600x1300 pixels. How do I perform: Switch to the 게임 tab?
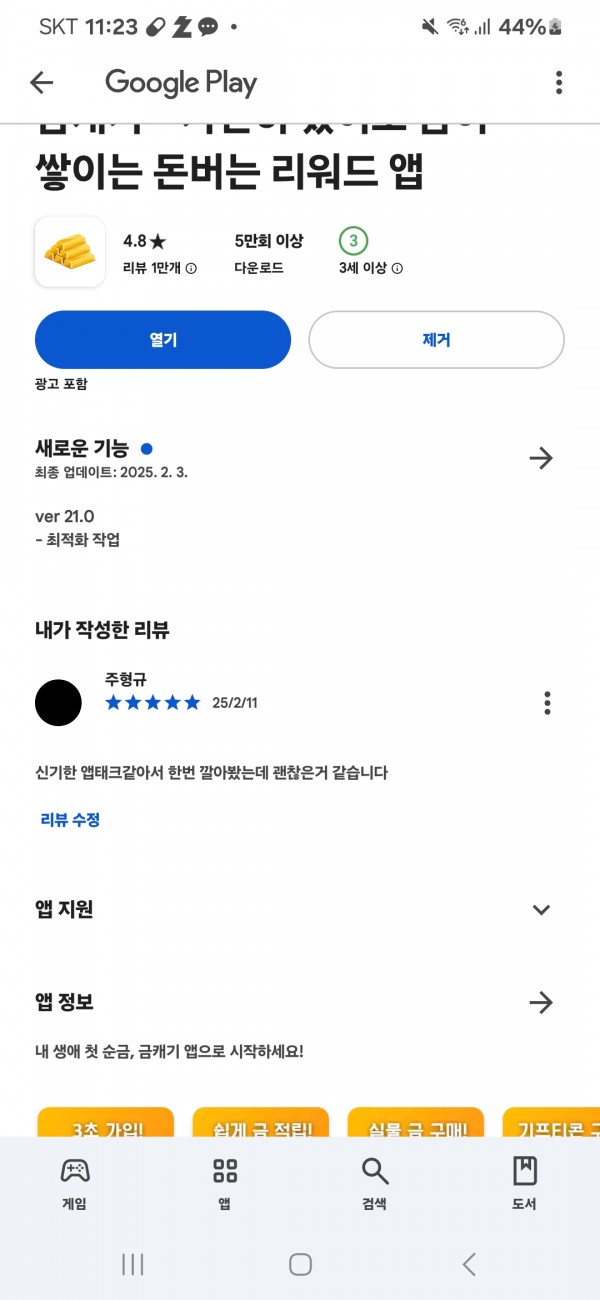pos(75,1185)
